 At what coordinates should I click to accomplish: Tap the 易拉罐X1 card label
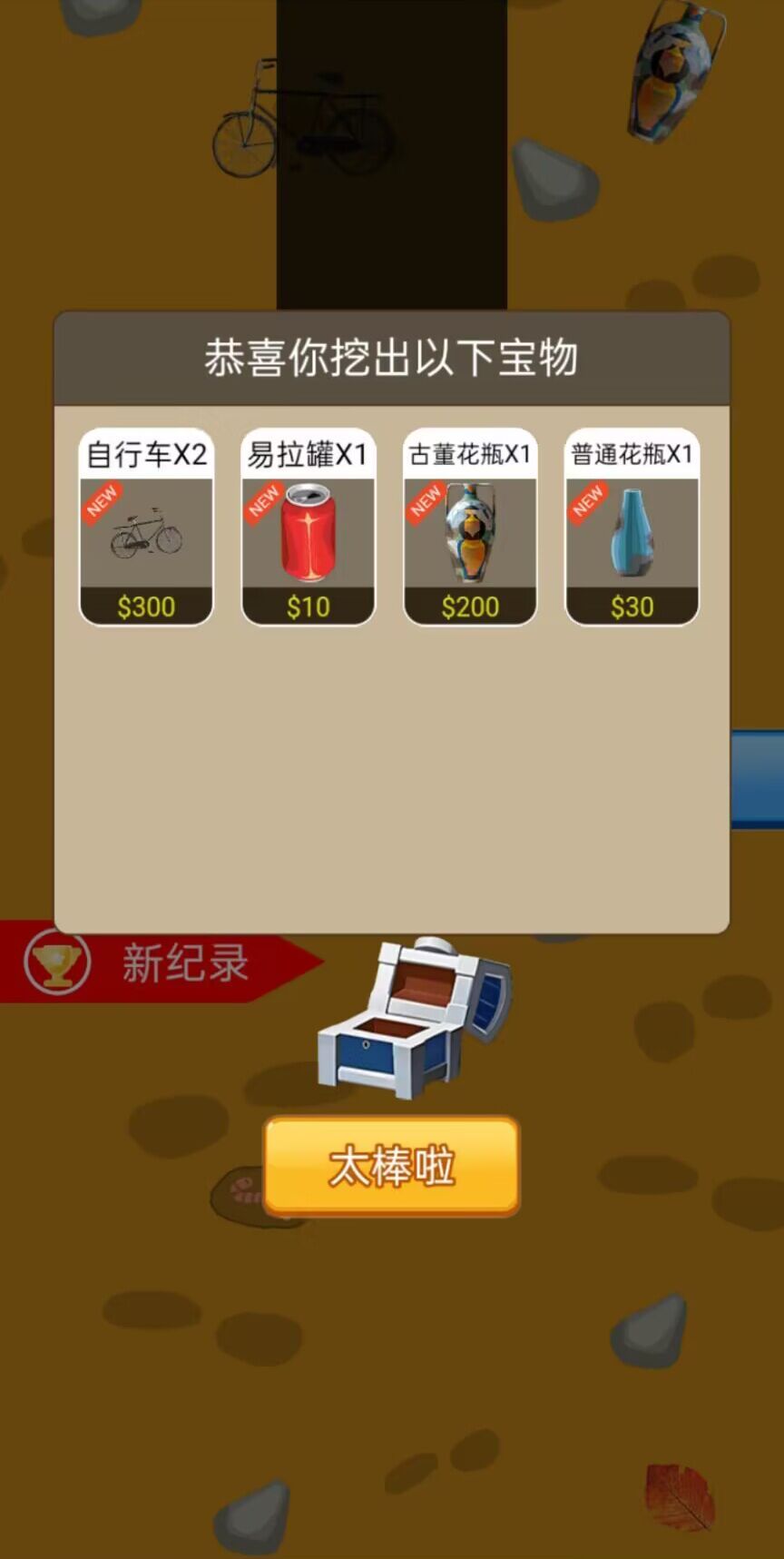click(308, 455)
